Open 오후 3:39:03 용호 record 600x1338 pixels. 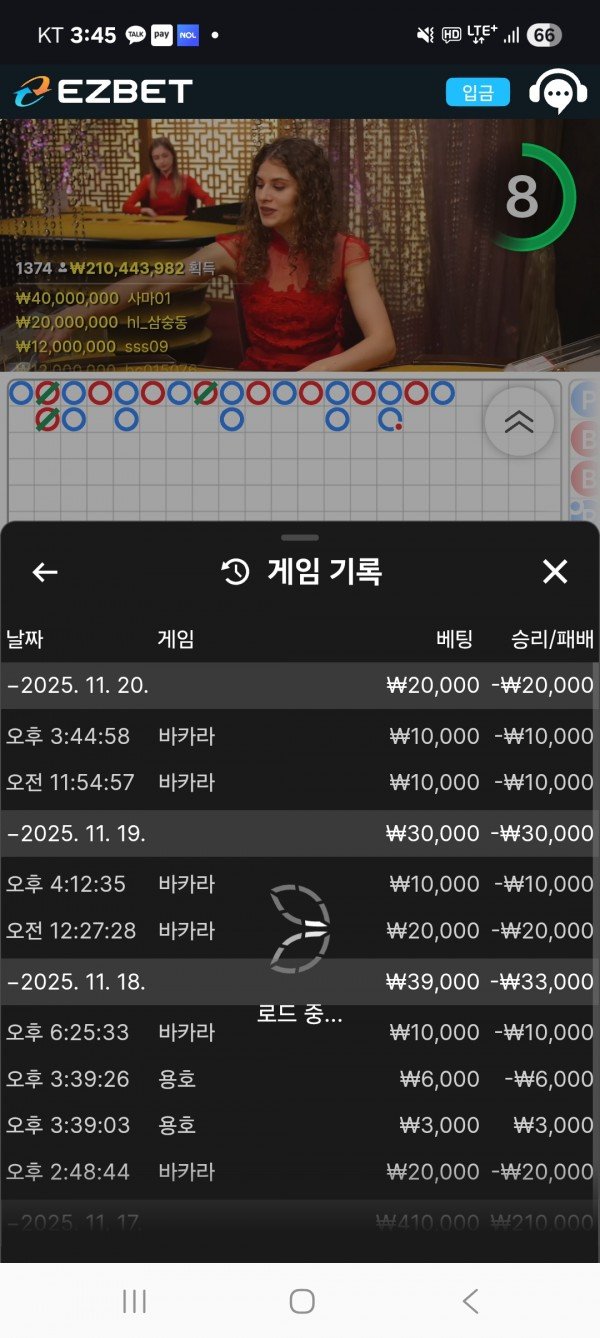tap(300, 1125)
